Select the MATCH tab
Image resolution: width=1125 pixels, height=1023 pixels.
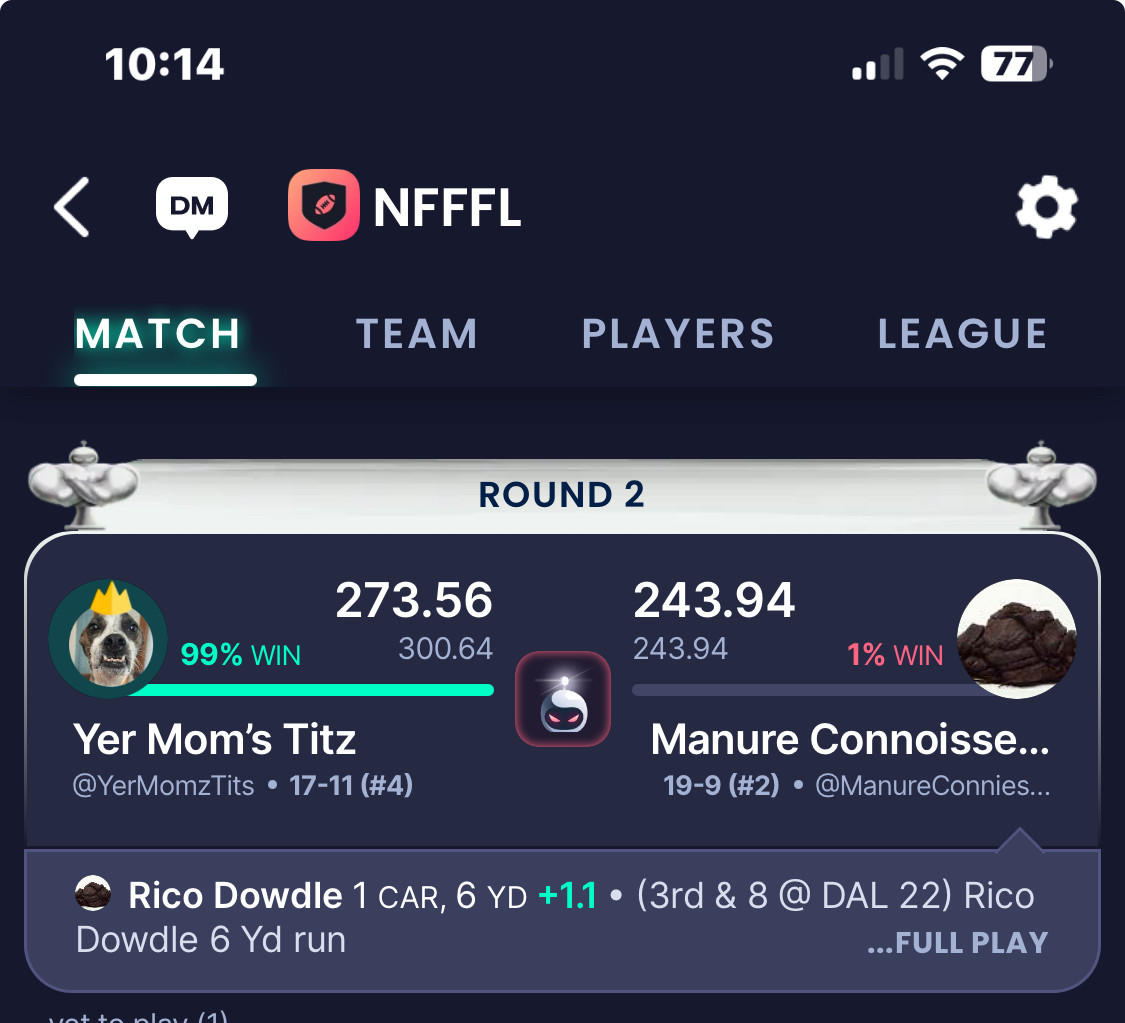click(x=158, y=334)
